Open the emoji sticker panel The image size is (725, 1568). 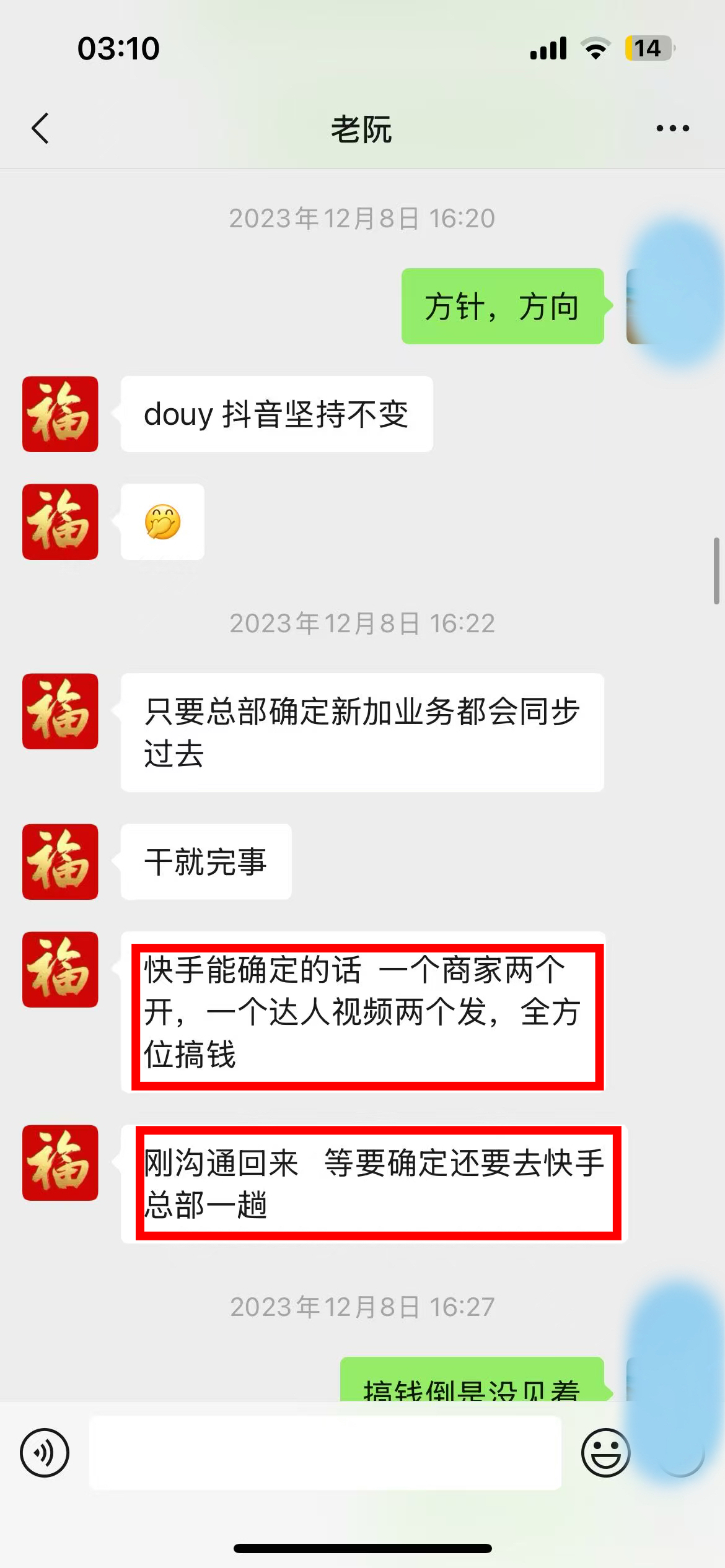pos(605,1453)
